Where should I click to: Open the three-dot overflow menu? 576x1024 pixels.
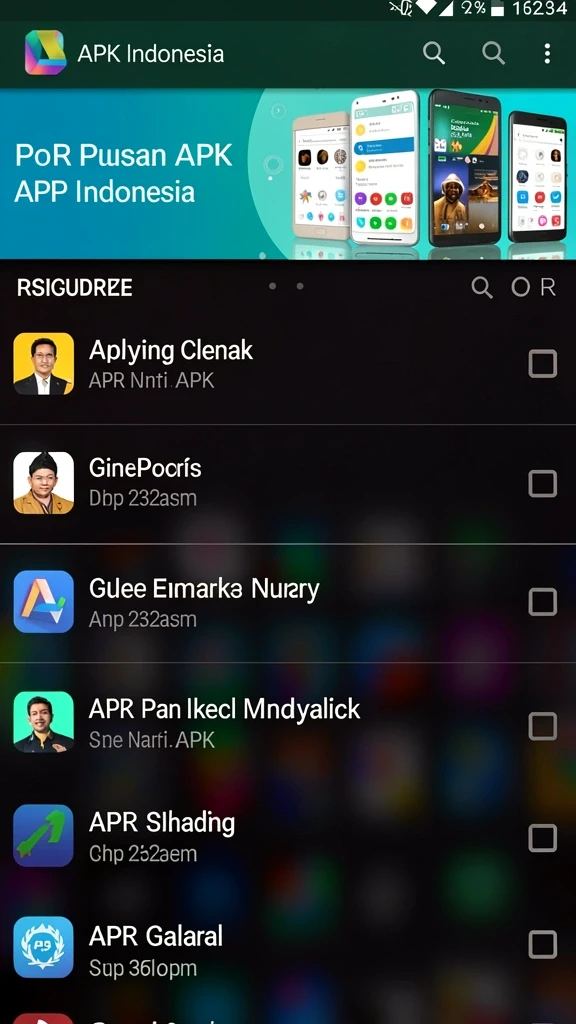547,54
